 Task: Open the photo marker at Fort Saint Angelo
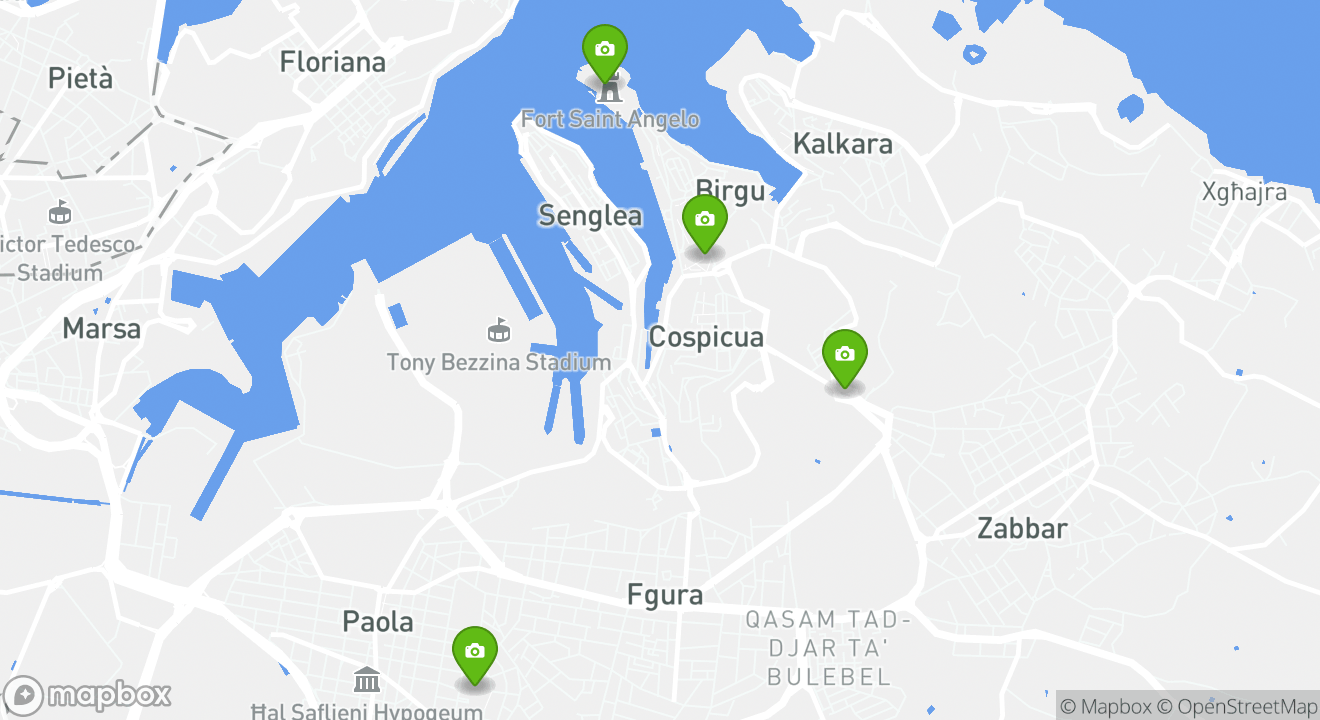pos(604,50)
